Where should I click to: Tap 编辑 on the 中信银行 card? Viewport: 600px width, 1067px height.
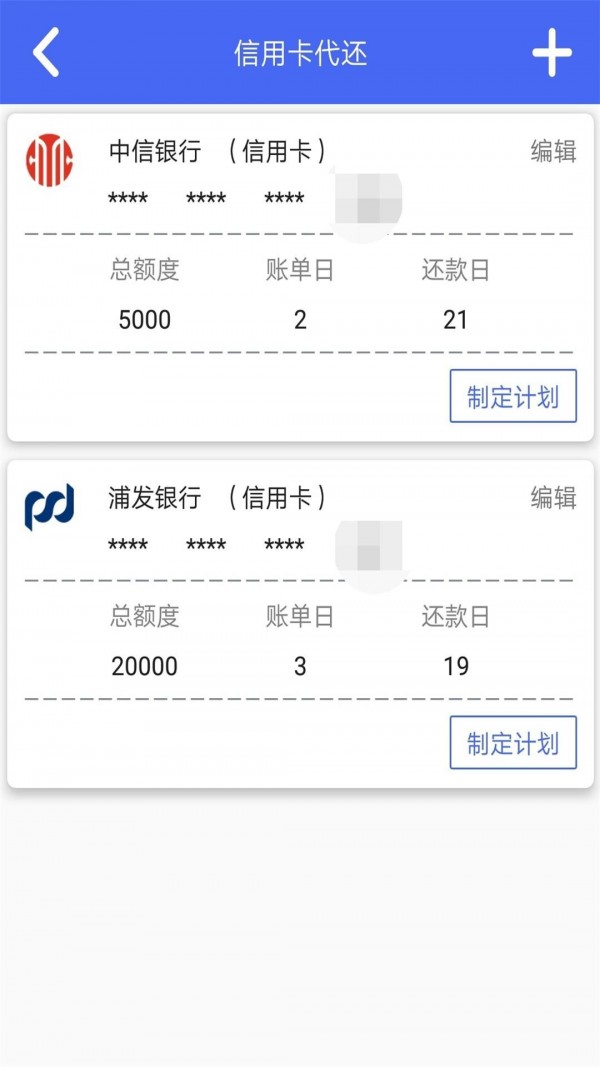(553, 152)
